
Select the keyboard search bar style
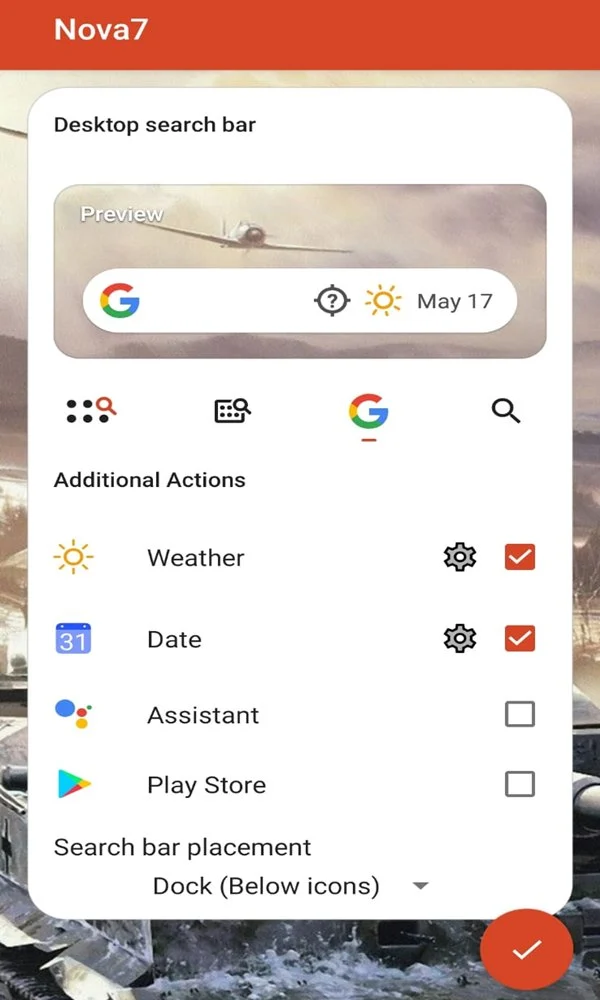point(232,410)
